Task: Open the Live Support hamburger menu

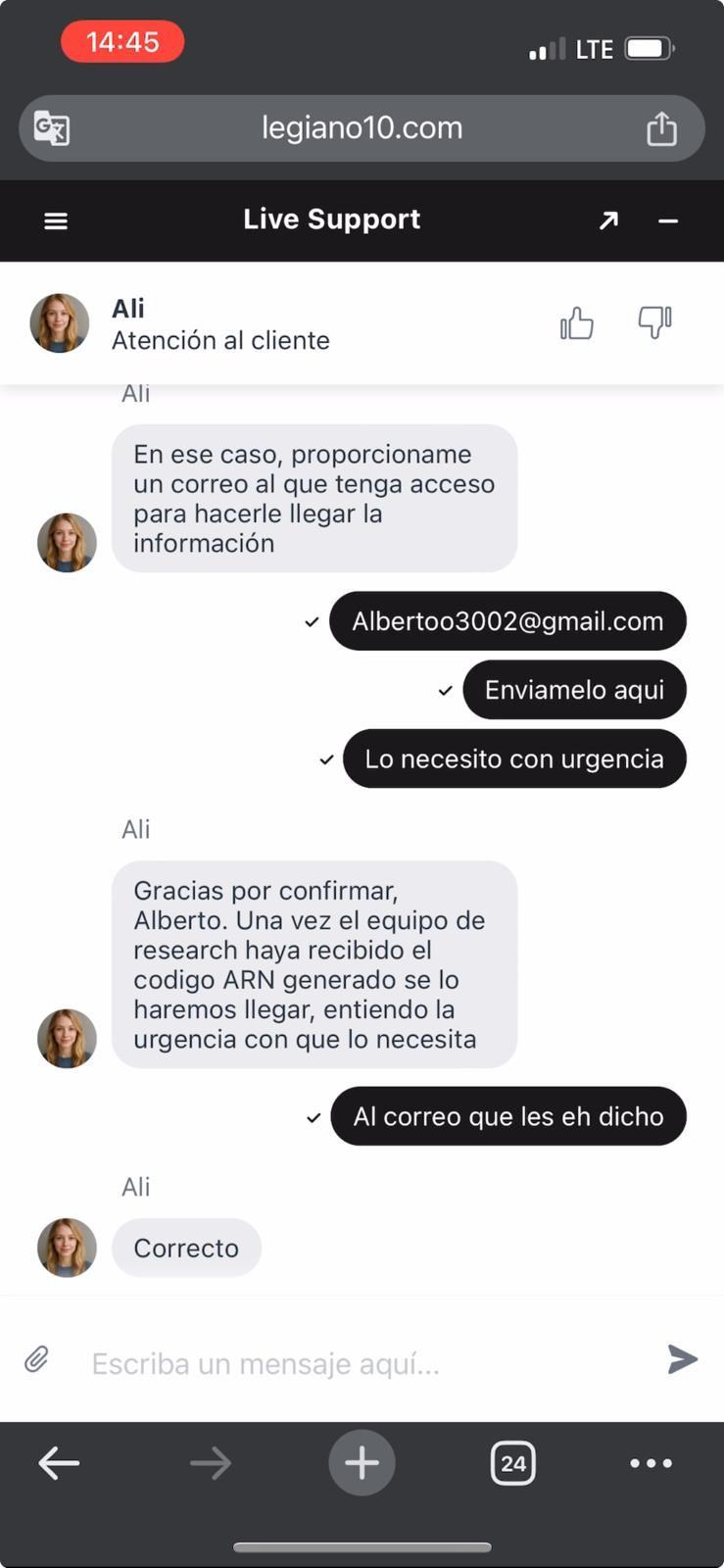Action: point(56,221)
